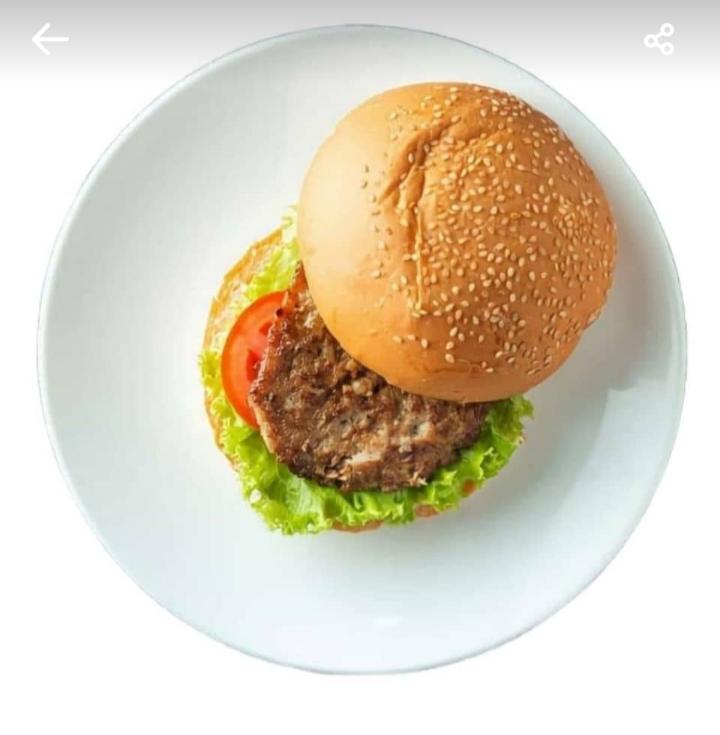Tap image center to hide overlay controls
Image resolution: width=720 pixels, height=735 pixels.
[360, 370]
